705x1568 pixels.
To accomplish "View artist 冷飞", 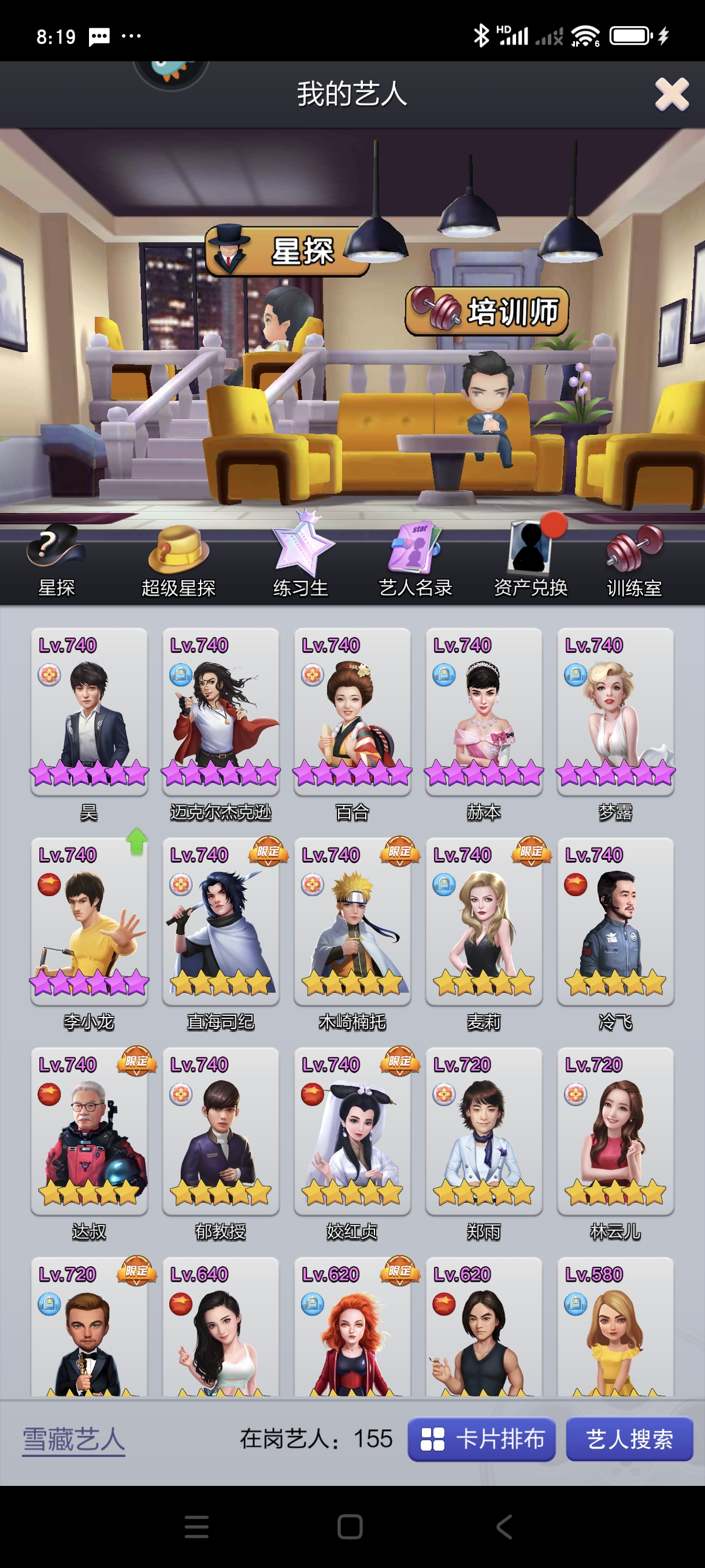I will (615, 922).
